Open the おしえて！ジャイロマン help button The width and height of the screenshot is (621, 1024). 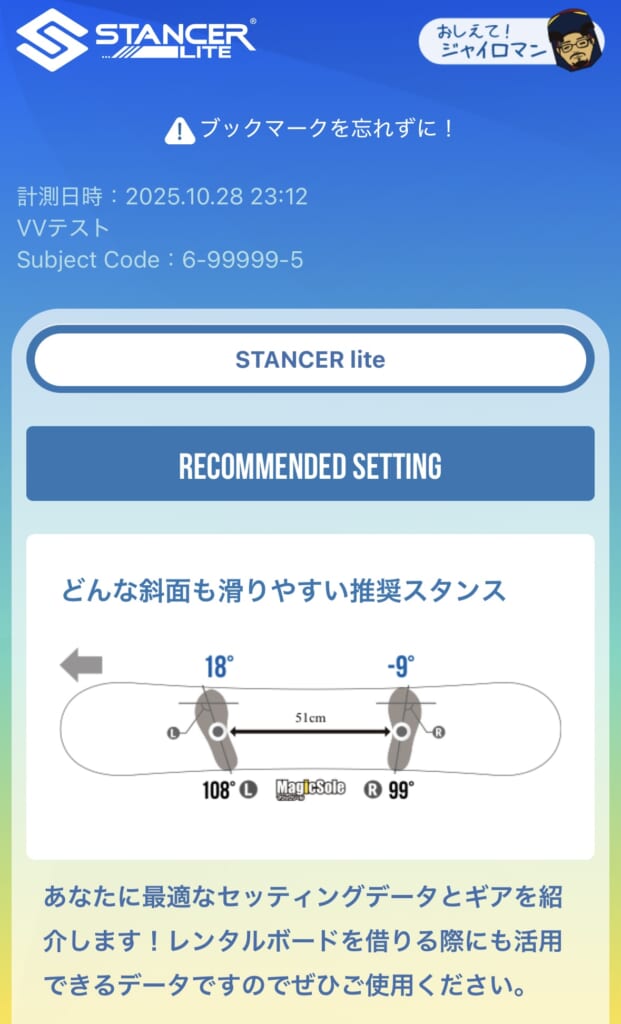coord(511,42)
